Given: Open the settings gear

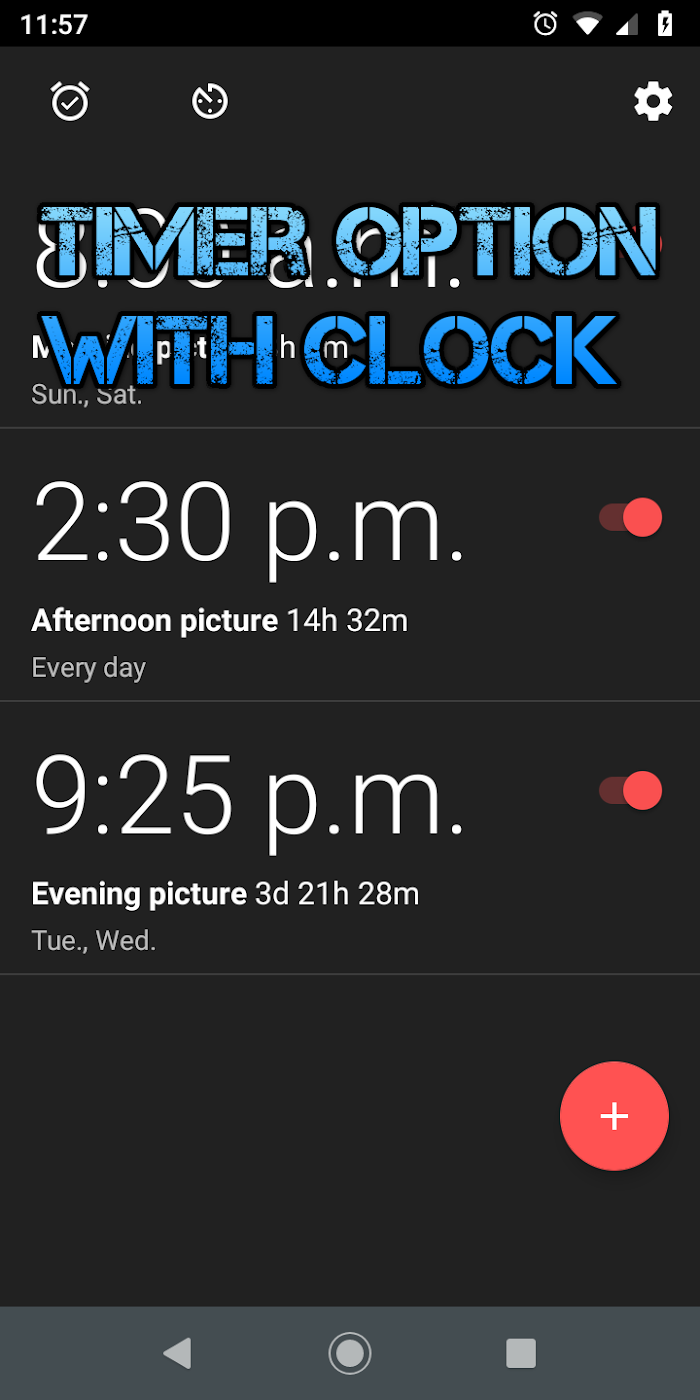Looking at the screenshot, I should tap(653, 102).
